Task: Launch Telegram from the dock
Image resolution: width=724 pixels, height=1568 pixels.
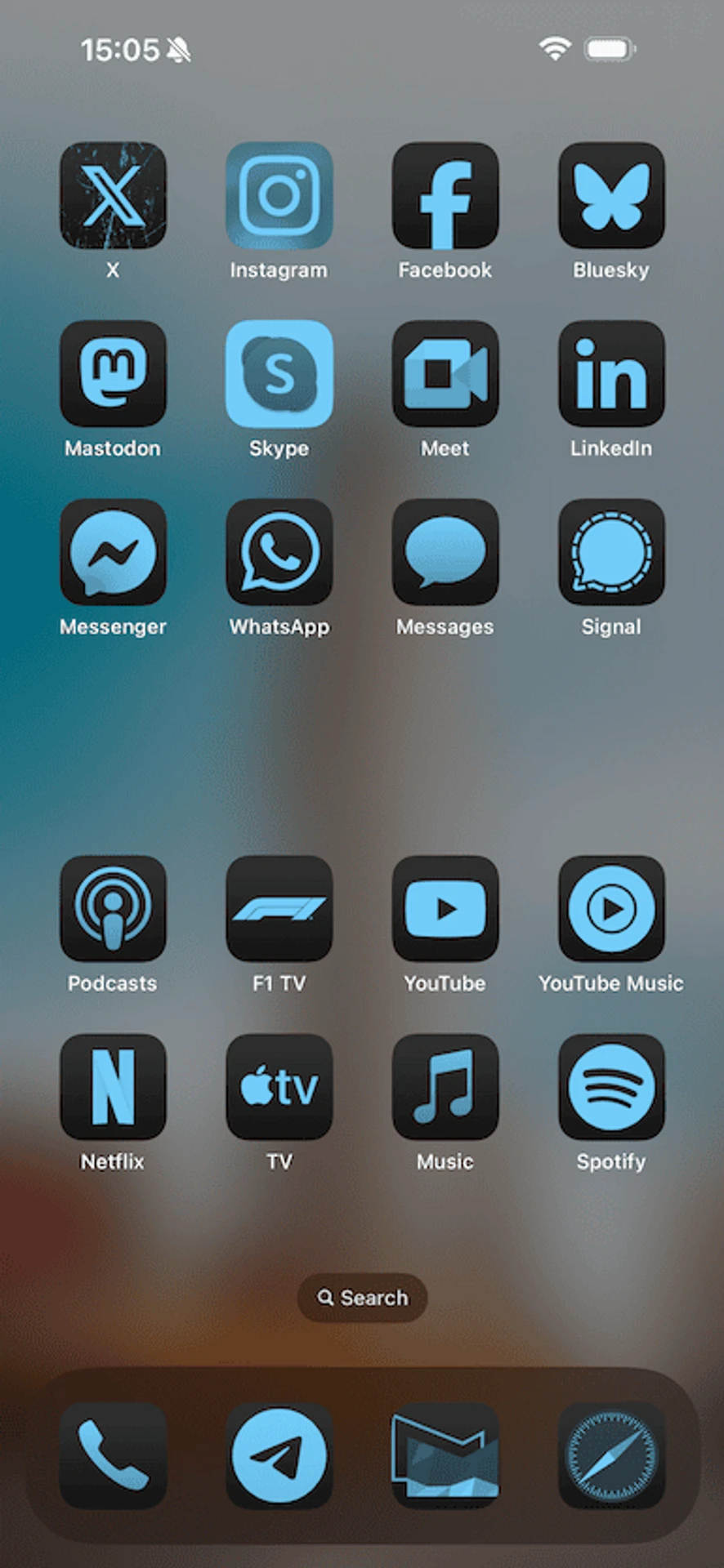Action: [279, 1455]
